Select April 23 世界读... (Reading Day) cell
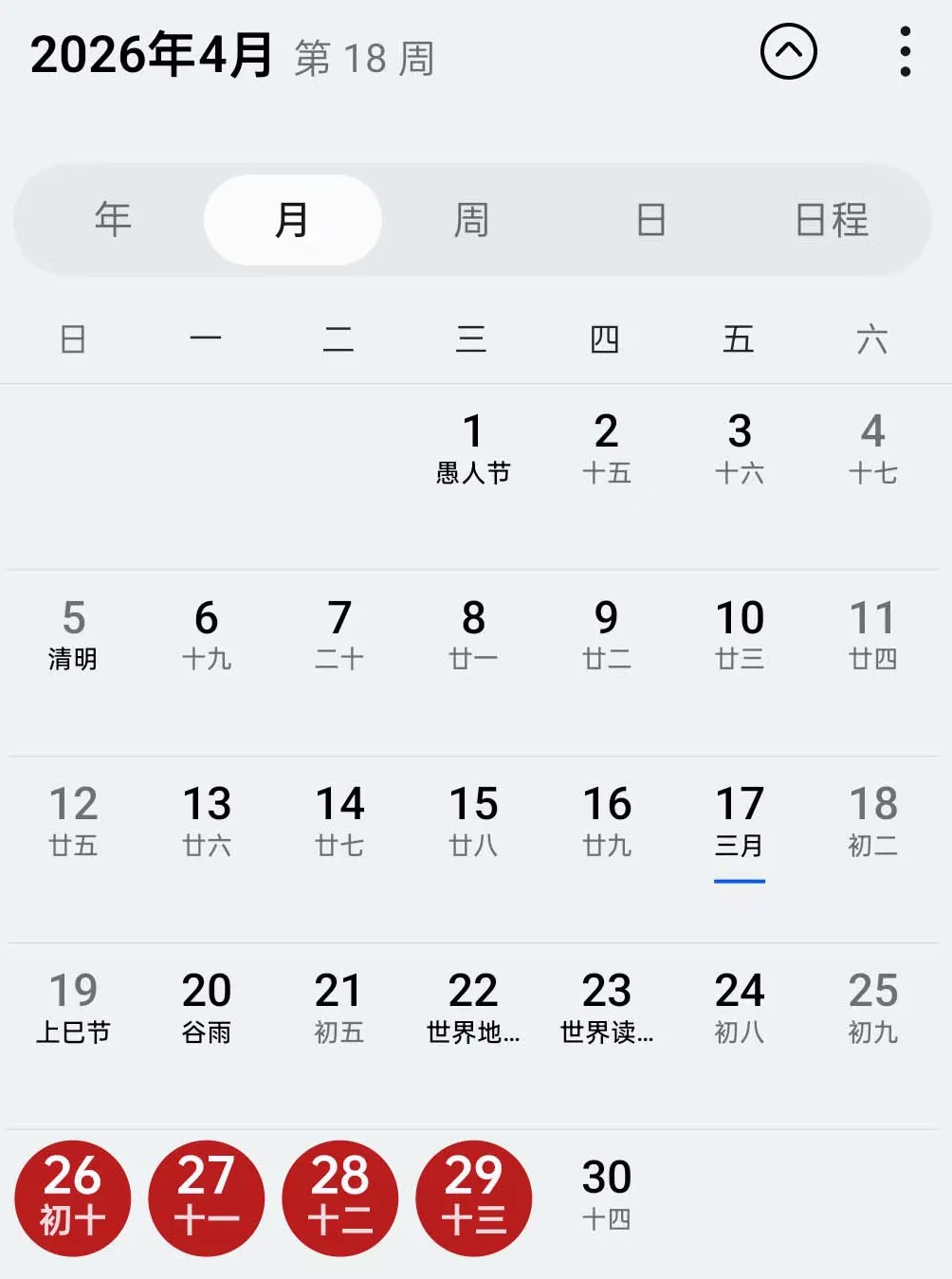 point(607,1010)
